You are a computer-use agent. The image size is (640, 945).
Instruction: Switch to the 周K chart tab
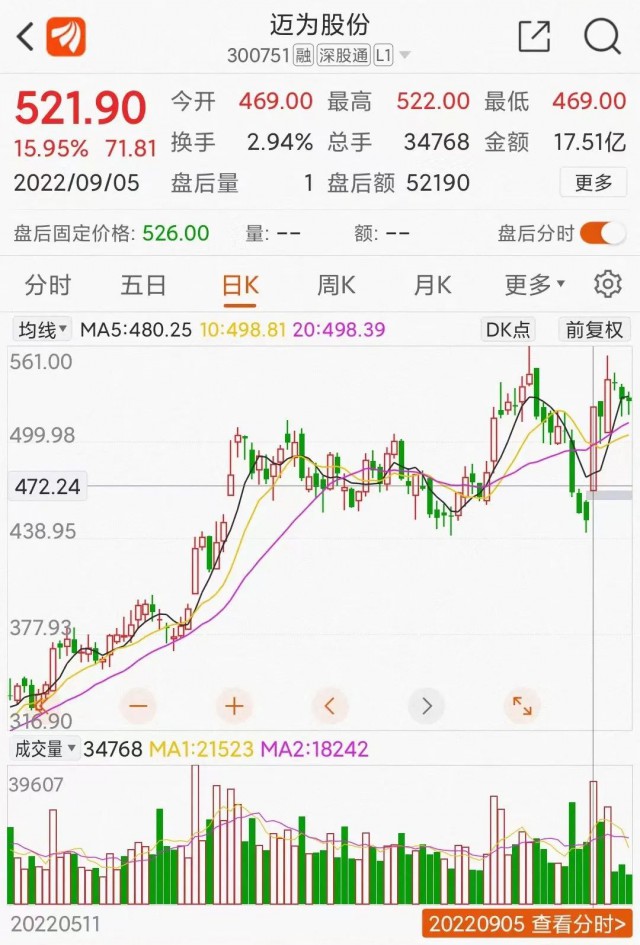pos(336,285)
